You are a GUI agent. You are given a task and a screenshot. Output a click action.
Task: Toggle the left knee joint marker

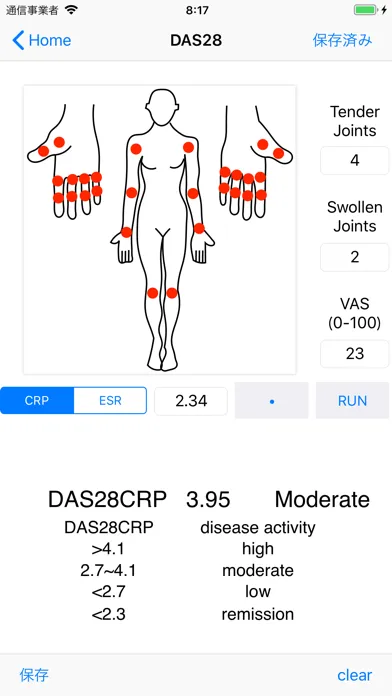[x=172, y=293]
